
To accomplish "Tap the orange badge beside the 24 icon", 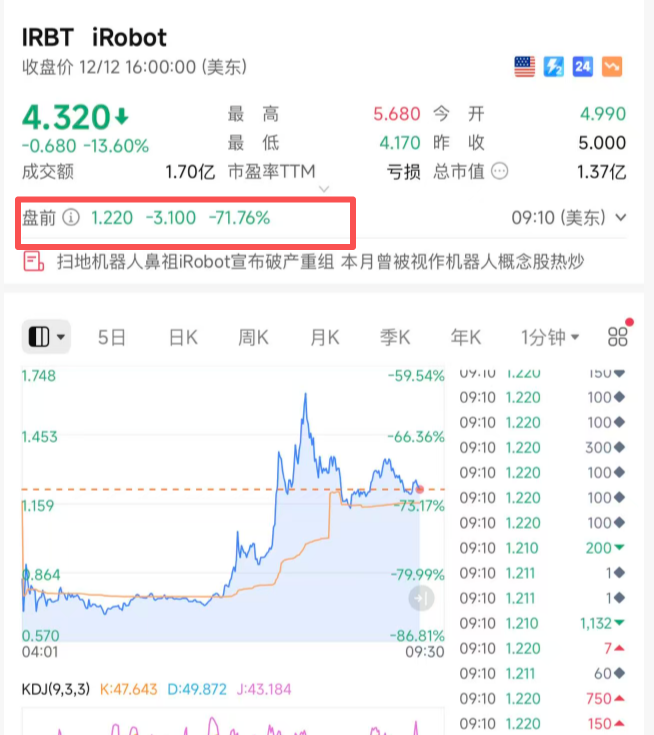I will point(612,67).
